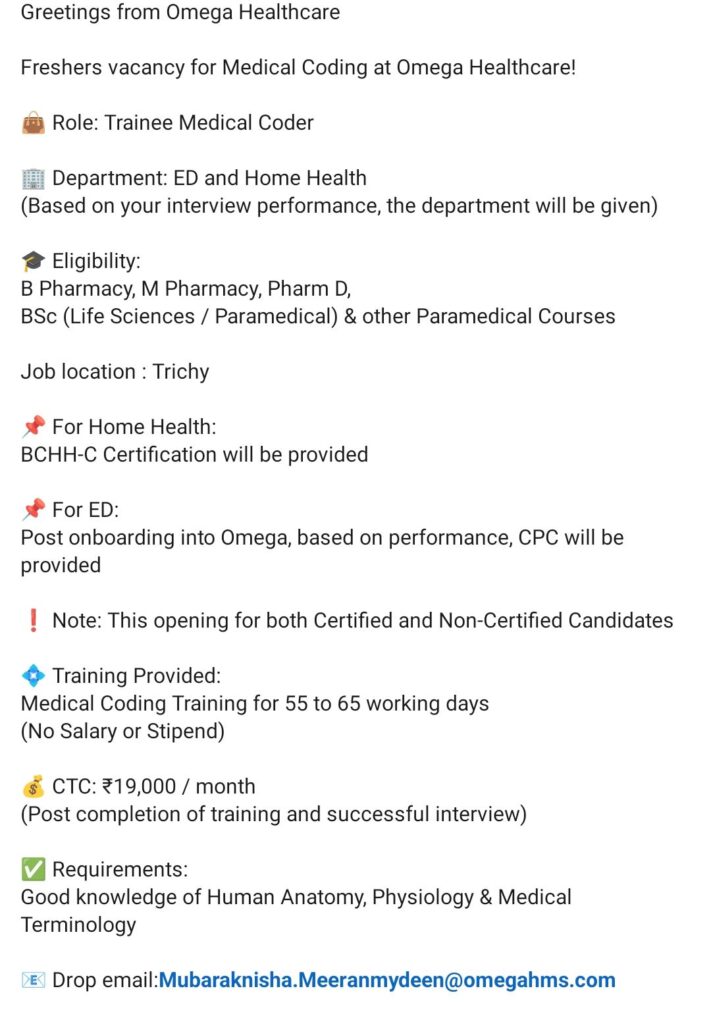Open the Mubaraknisha.Meeranmydeen@omegahms.com email link

387,980
